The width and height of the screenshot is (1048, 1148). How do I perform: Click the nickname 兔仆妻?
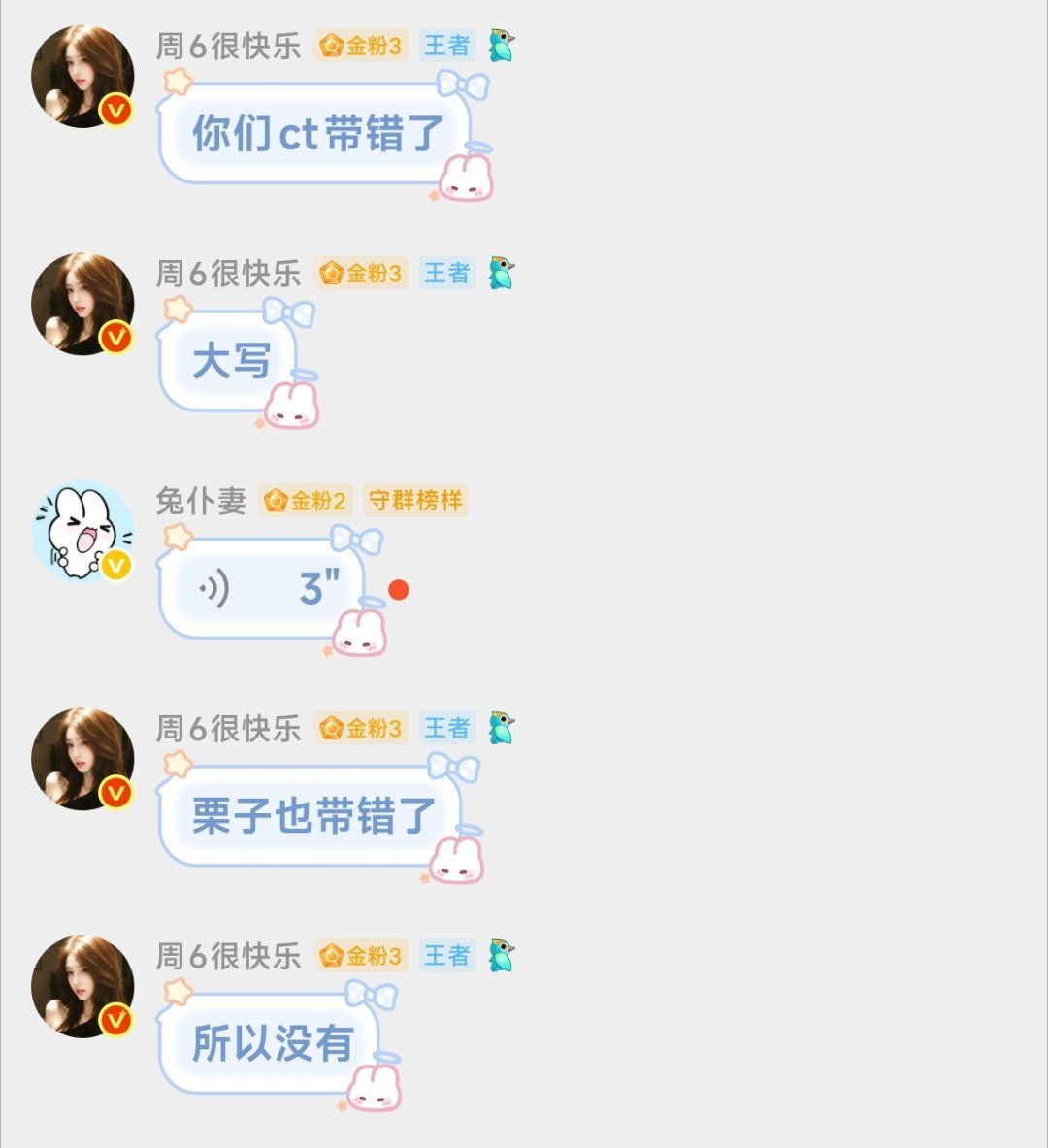click(203, 500)
